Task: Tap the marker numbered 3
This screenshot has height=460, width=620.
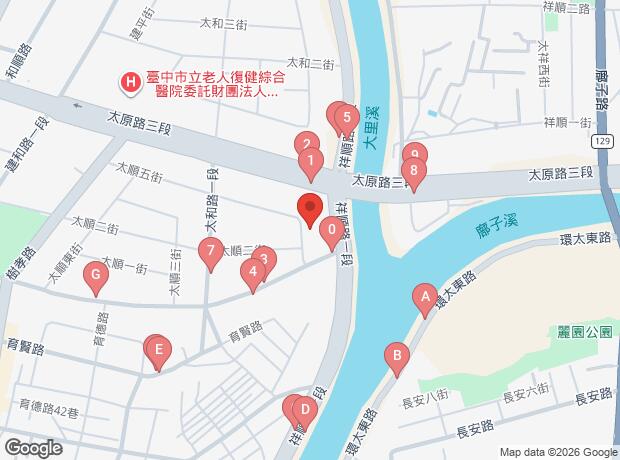Action: click(x=264, y=258)
